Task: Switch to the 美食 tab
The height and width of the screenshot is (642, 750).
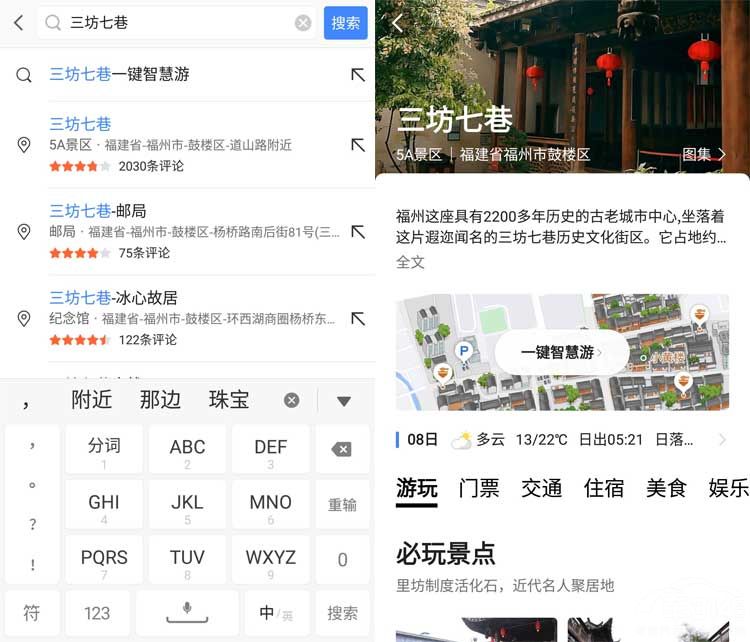Action: [666, 488]
